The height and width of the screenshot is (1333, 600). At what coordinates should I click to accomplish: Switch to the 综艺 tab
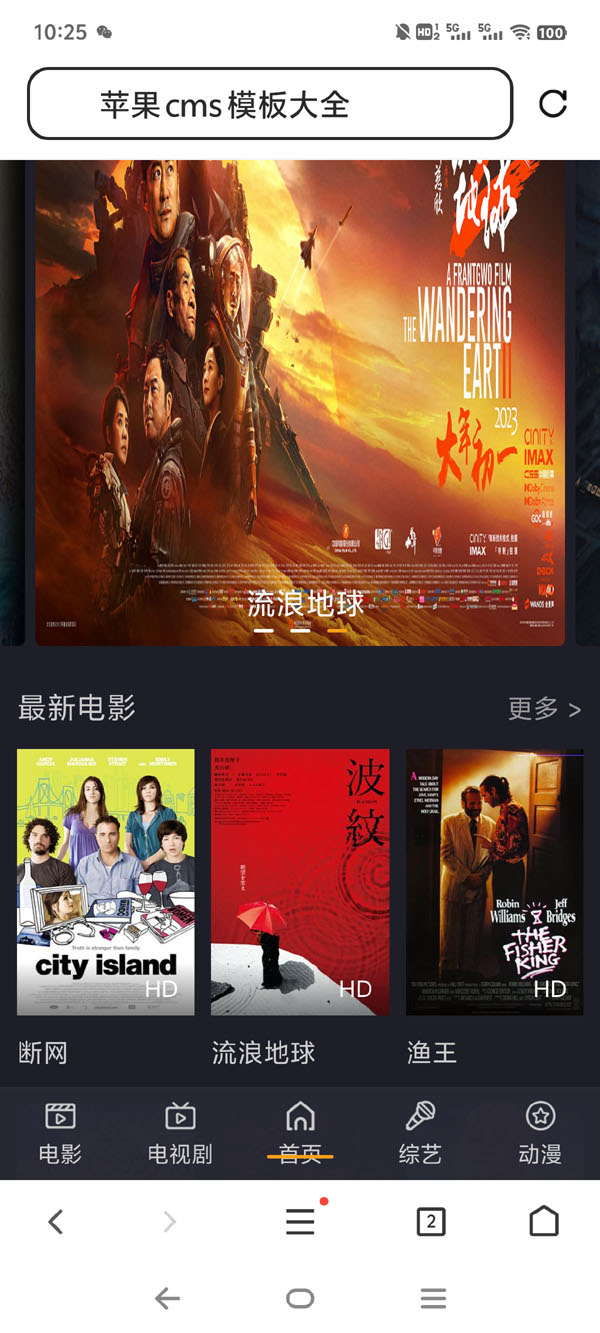click(x=420, y=1133)
